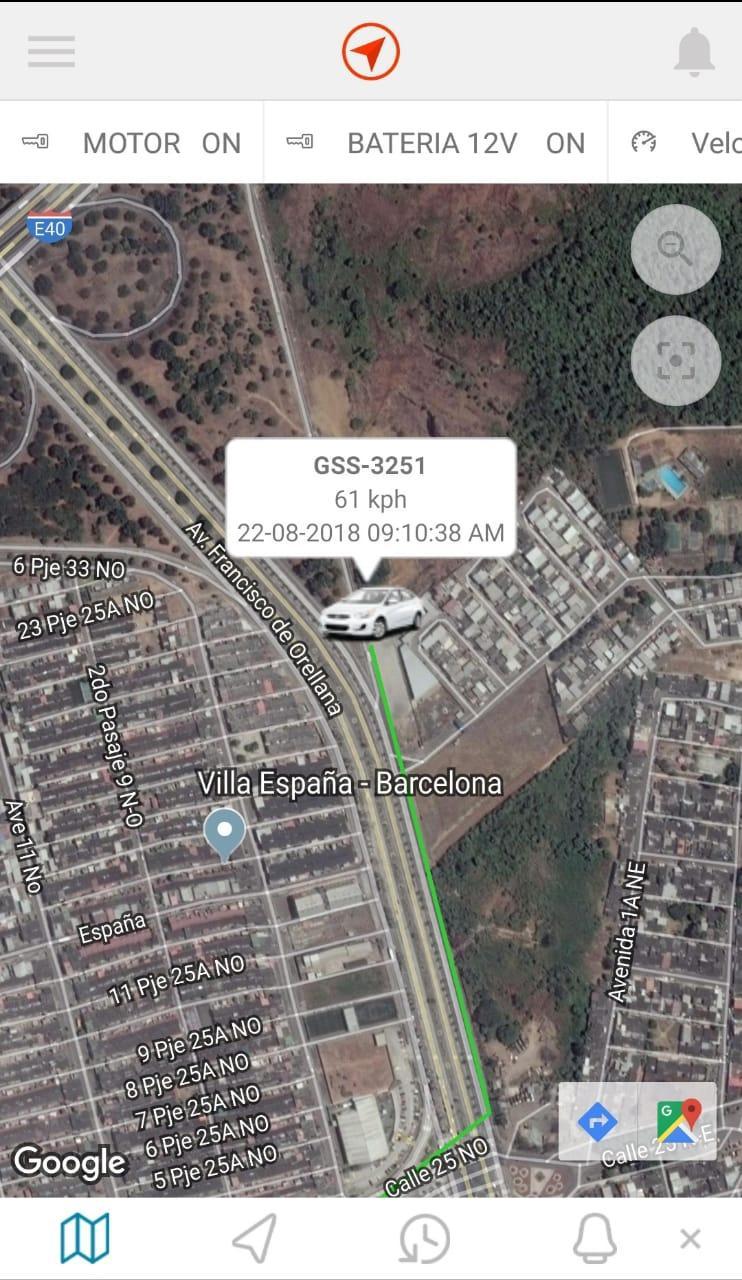
Task: Switch to the map tab in the bottom bar
Action: click(x=85, y=1239)
